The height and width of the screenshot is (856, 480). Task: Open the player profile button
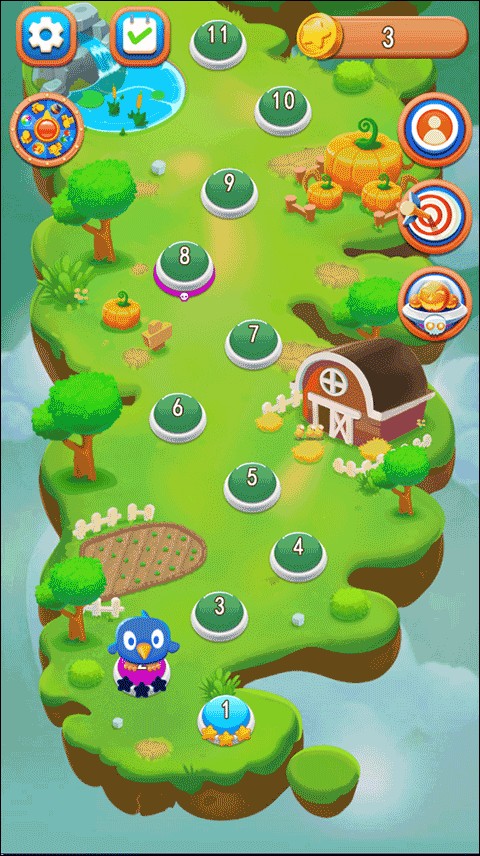point(435,130)
